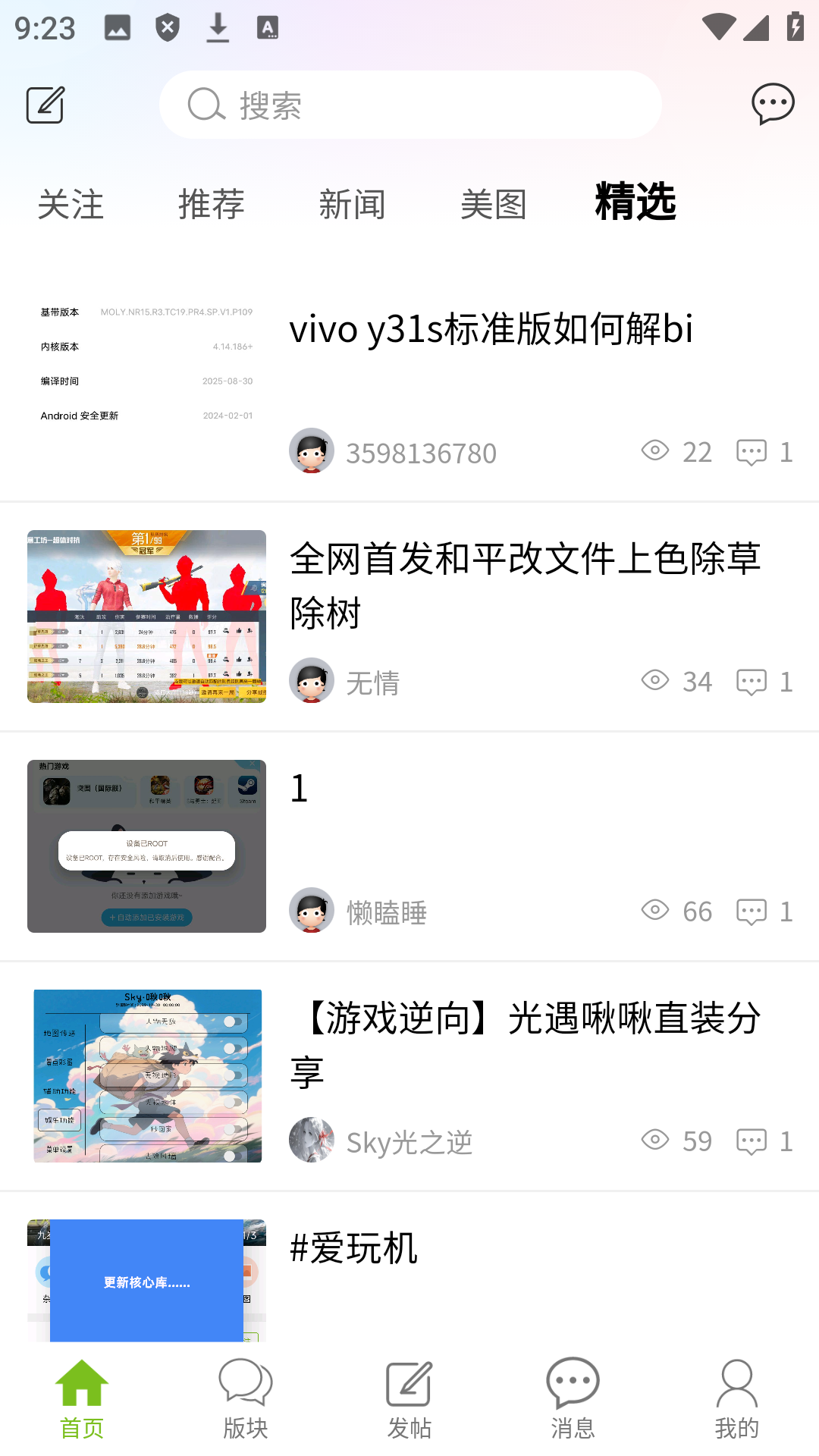Go to the 我的 tab
819x1456 pixels.
pyautogui.click(x=737, y=1399)
